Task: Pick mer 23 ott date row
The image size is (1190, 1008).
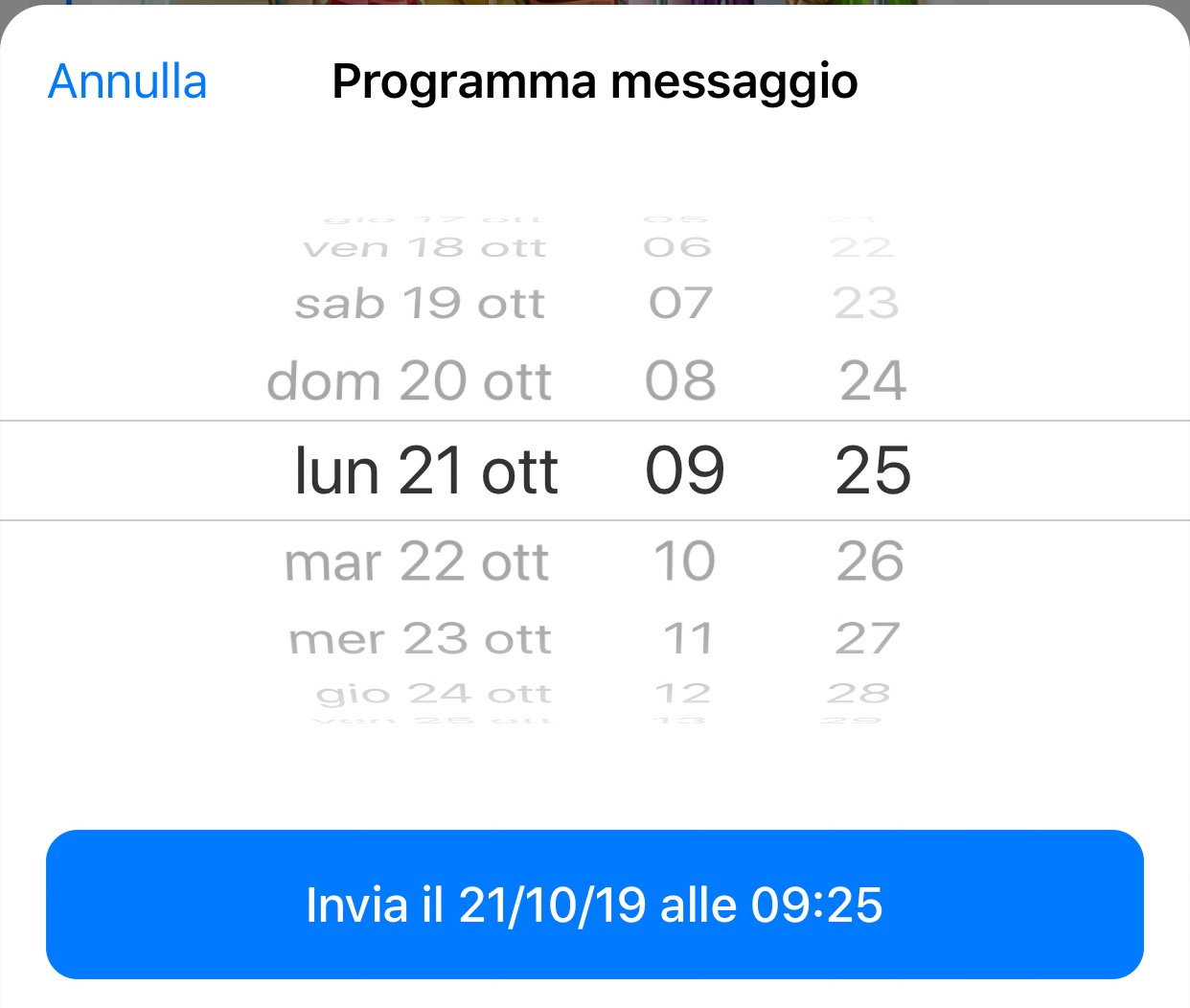Action: click(x=420, y=638)
